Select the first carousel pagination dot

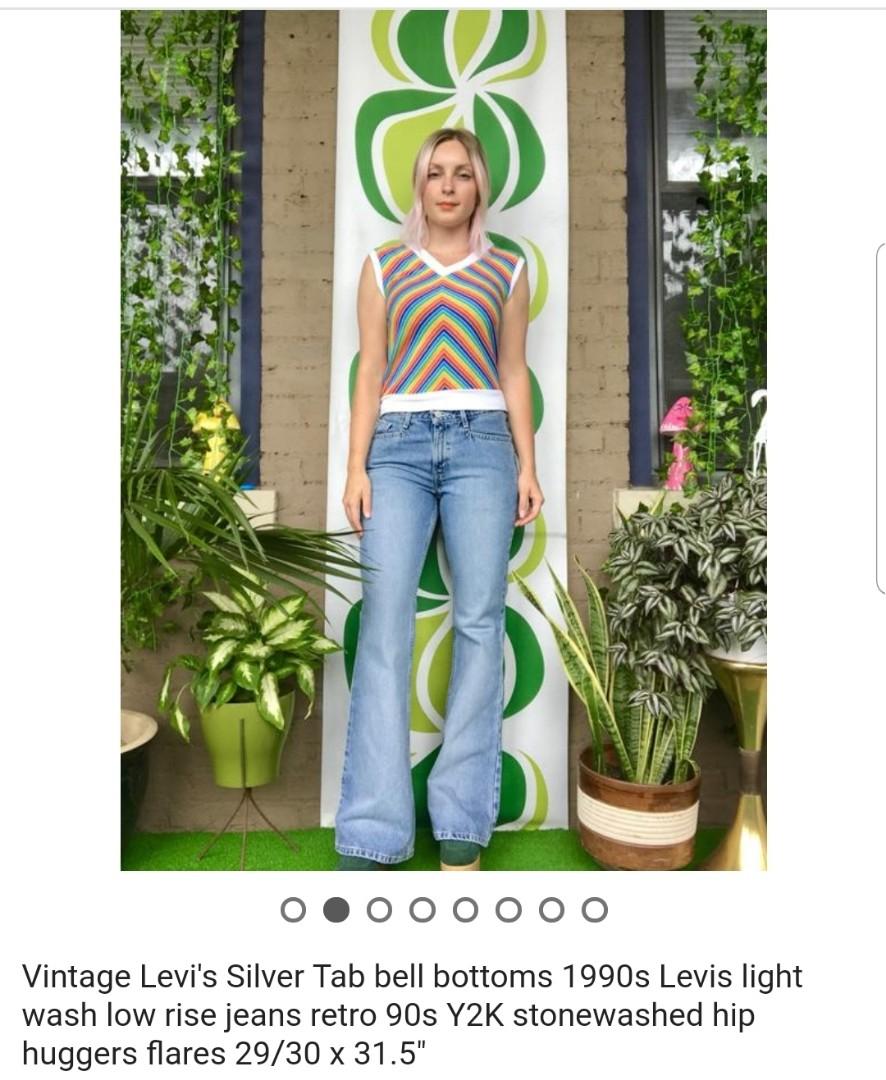coord(295,911)
